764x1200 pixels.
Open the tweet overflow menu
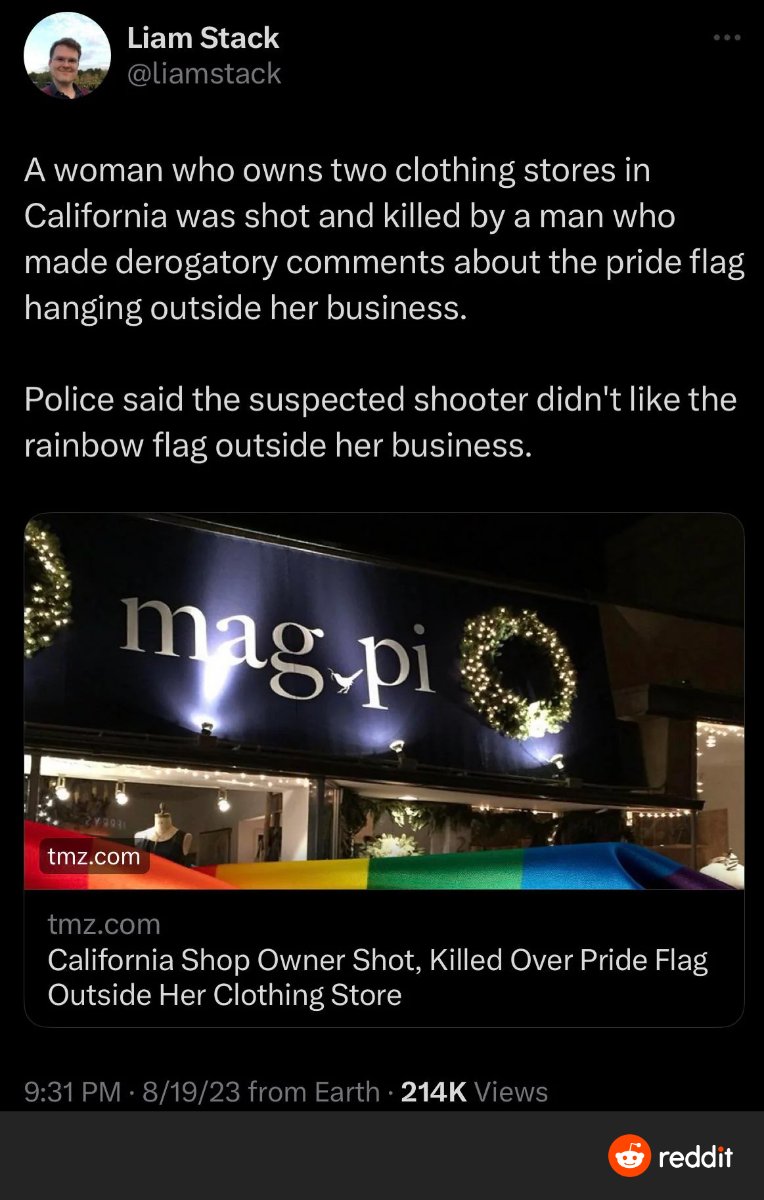tap(727, 38)
